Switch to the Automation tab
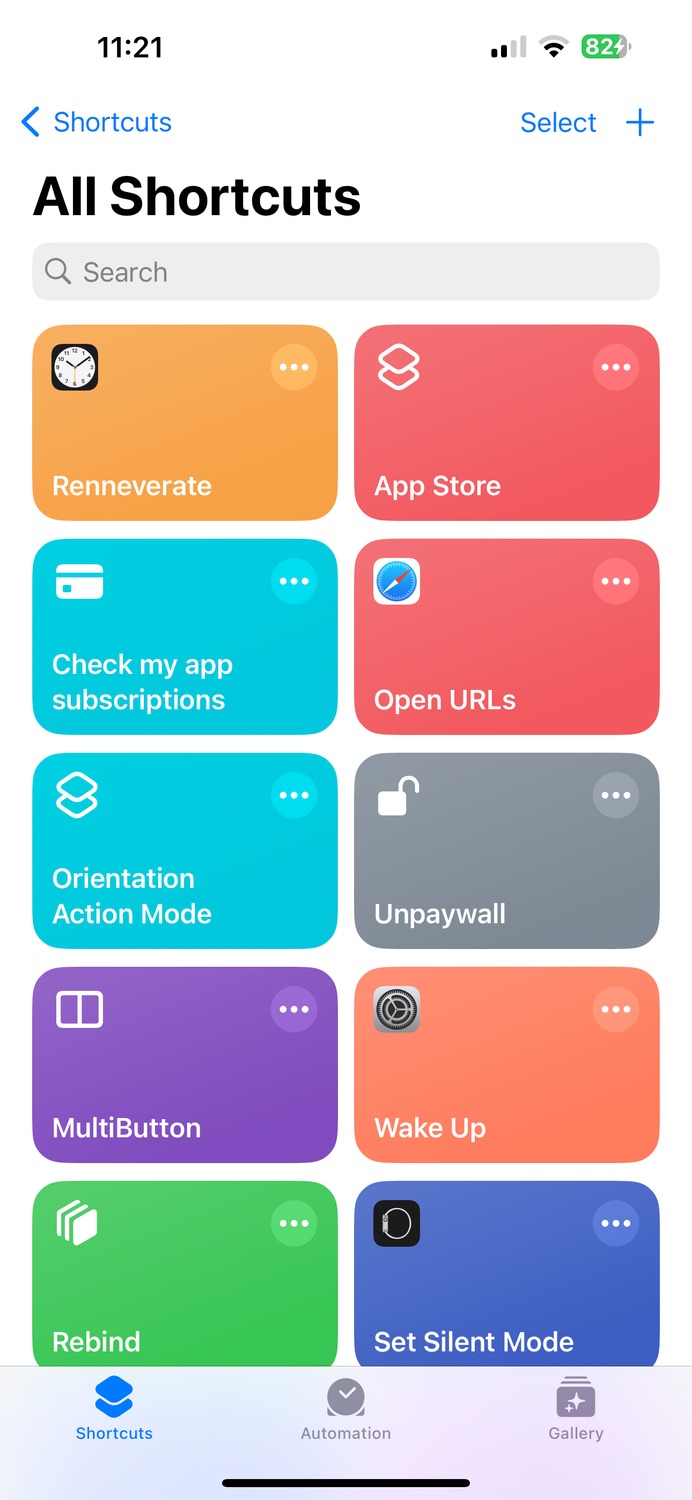 (x=346, y=1410)
